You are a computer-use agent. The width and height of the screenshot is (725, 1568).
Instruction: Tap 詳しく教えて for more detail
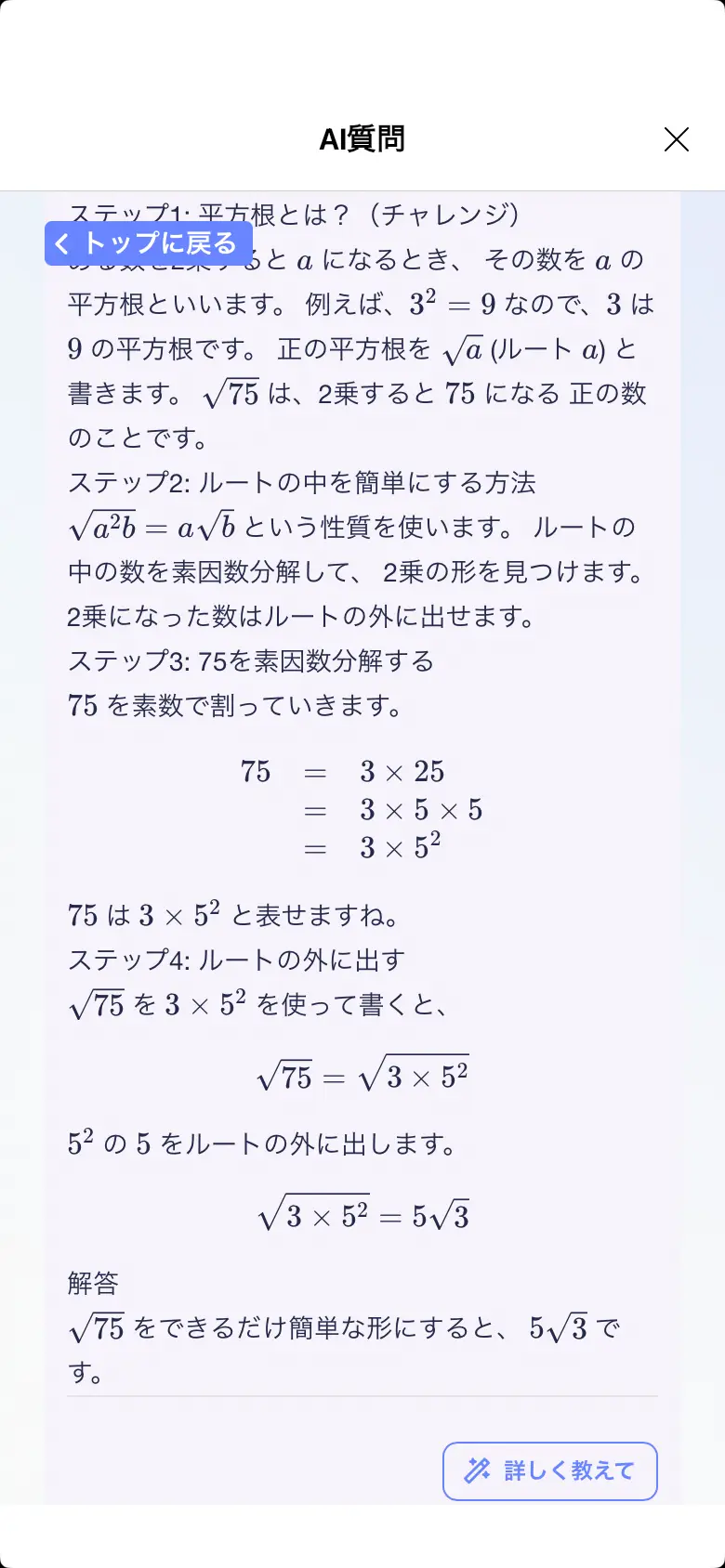(x=550, y=1470)
